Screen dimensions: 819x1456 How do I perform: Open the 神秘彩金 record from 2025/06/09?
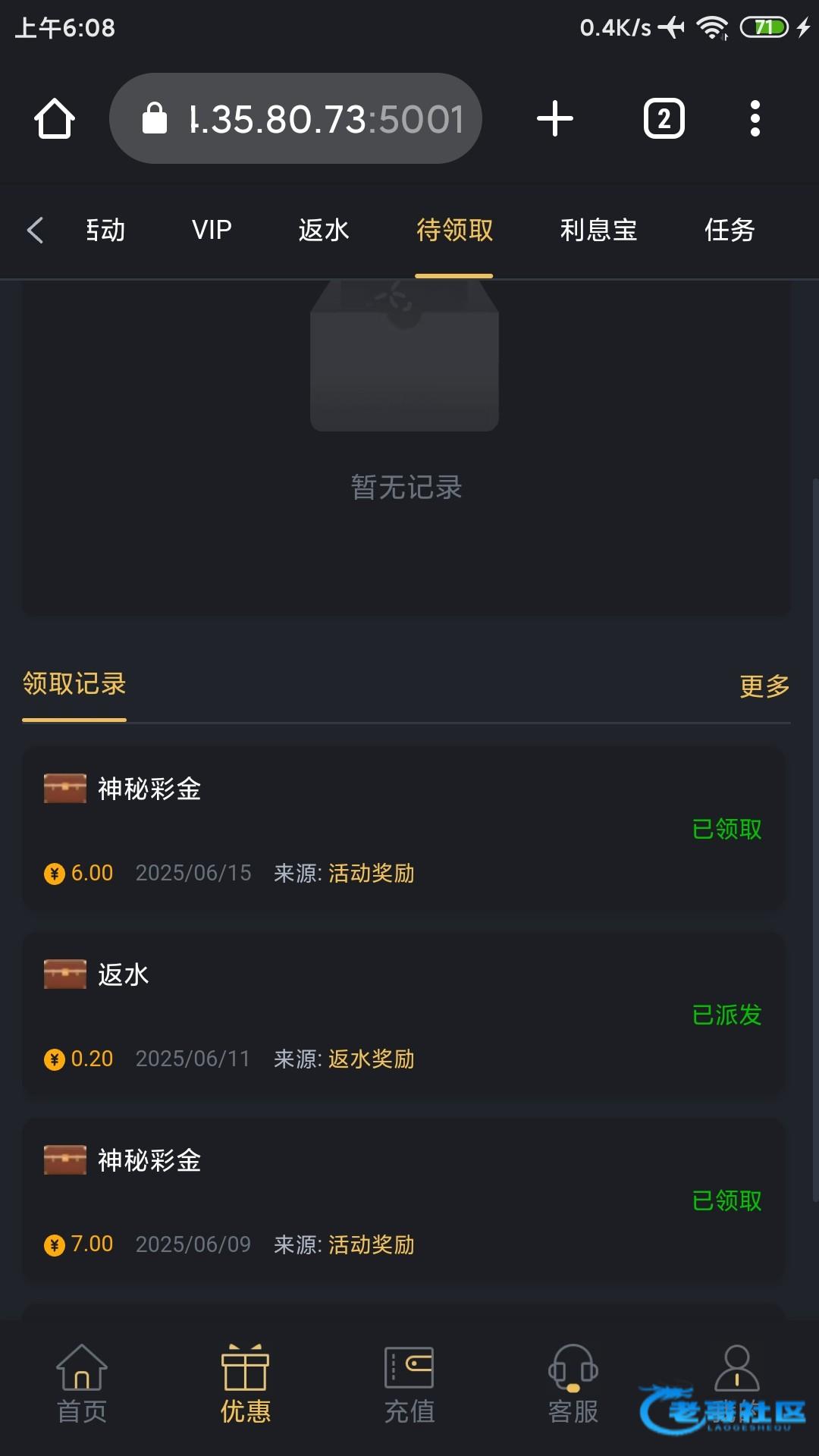(403, 1200)
